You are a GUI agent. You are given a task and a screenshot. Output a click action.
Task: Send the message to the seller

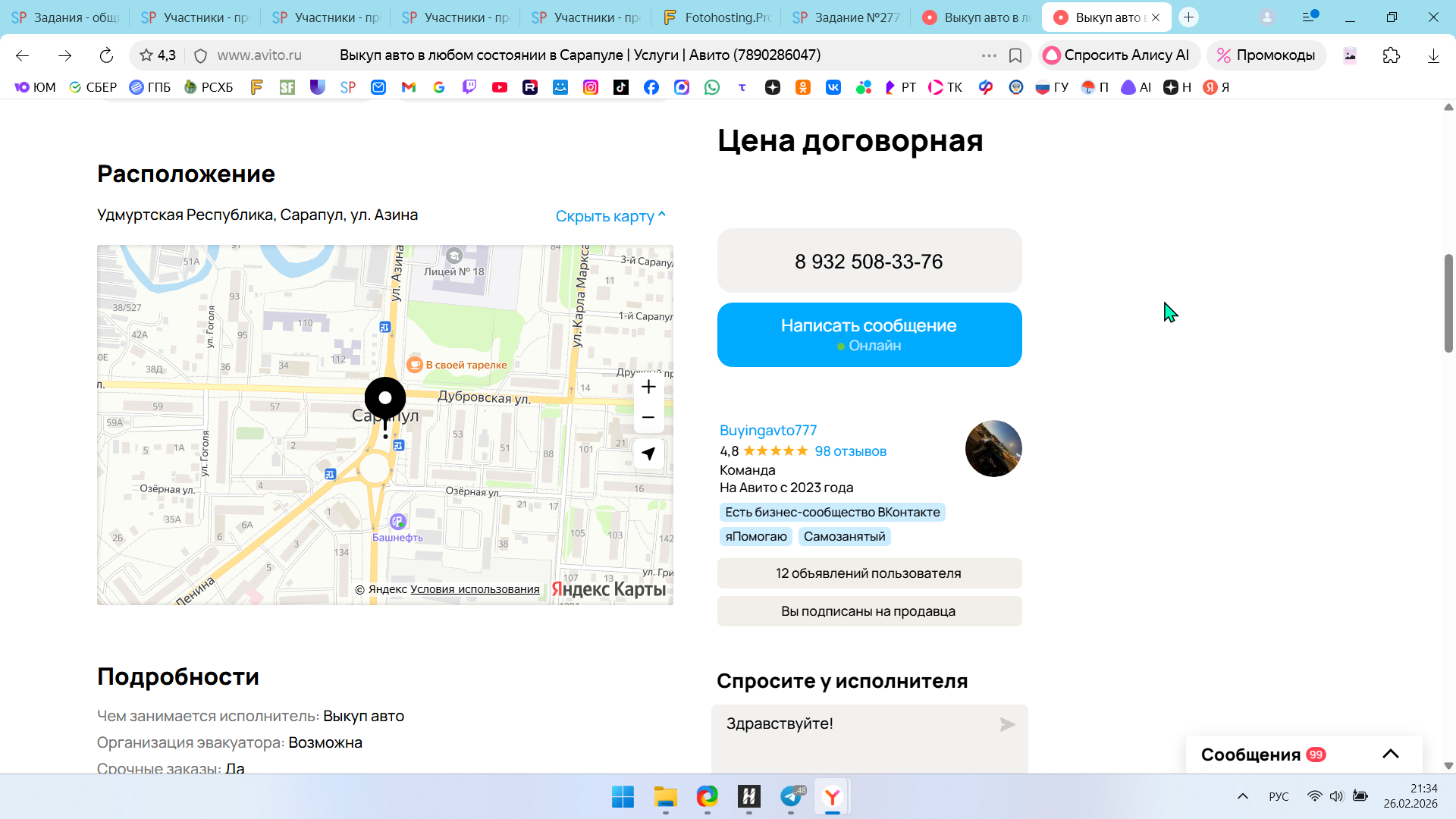pyautogui.click(x=1007, y=725)
